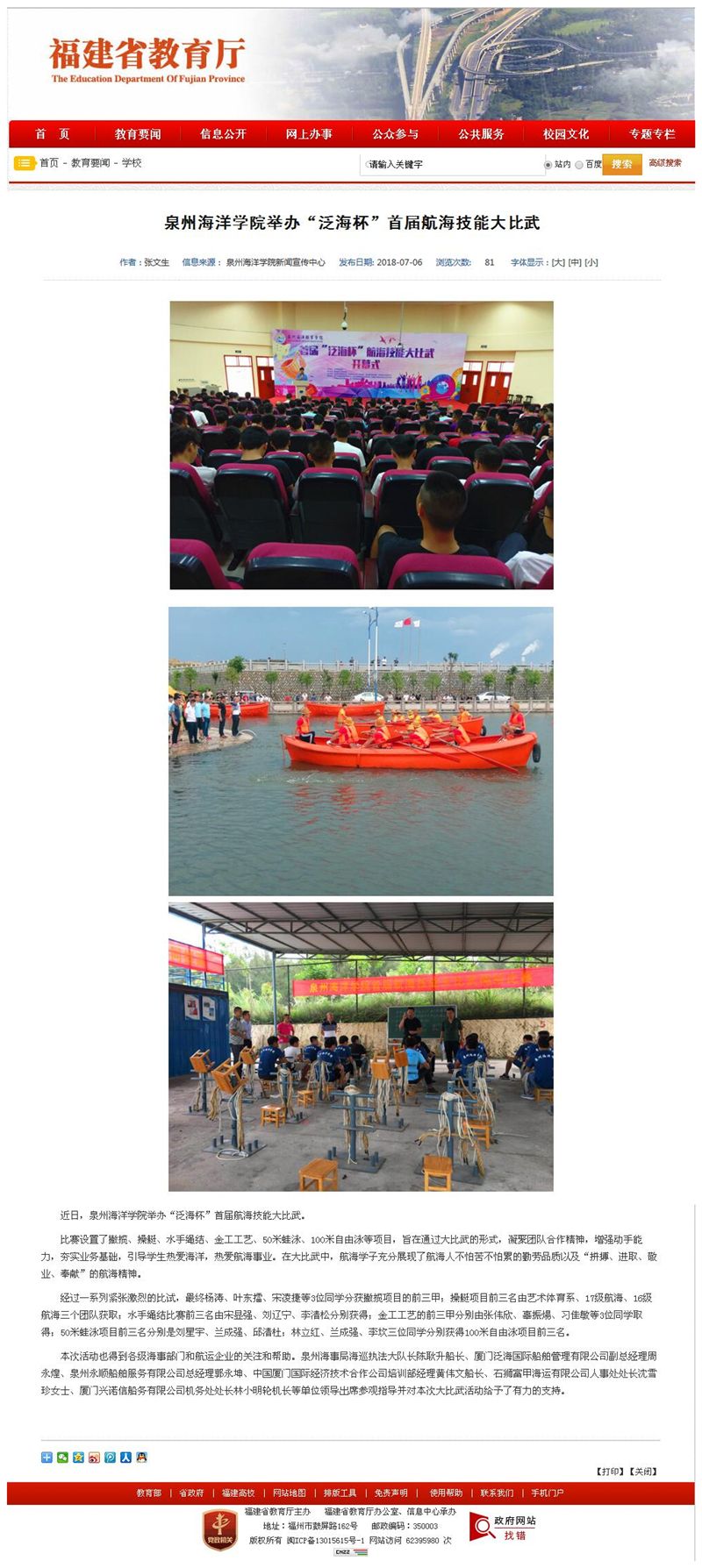Switch to the 信息公开 tab

[x=223, y=134]
